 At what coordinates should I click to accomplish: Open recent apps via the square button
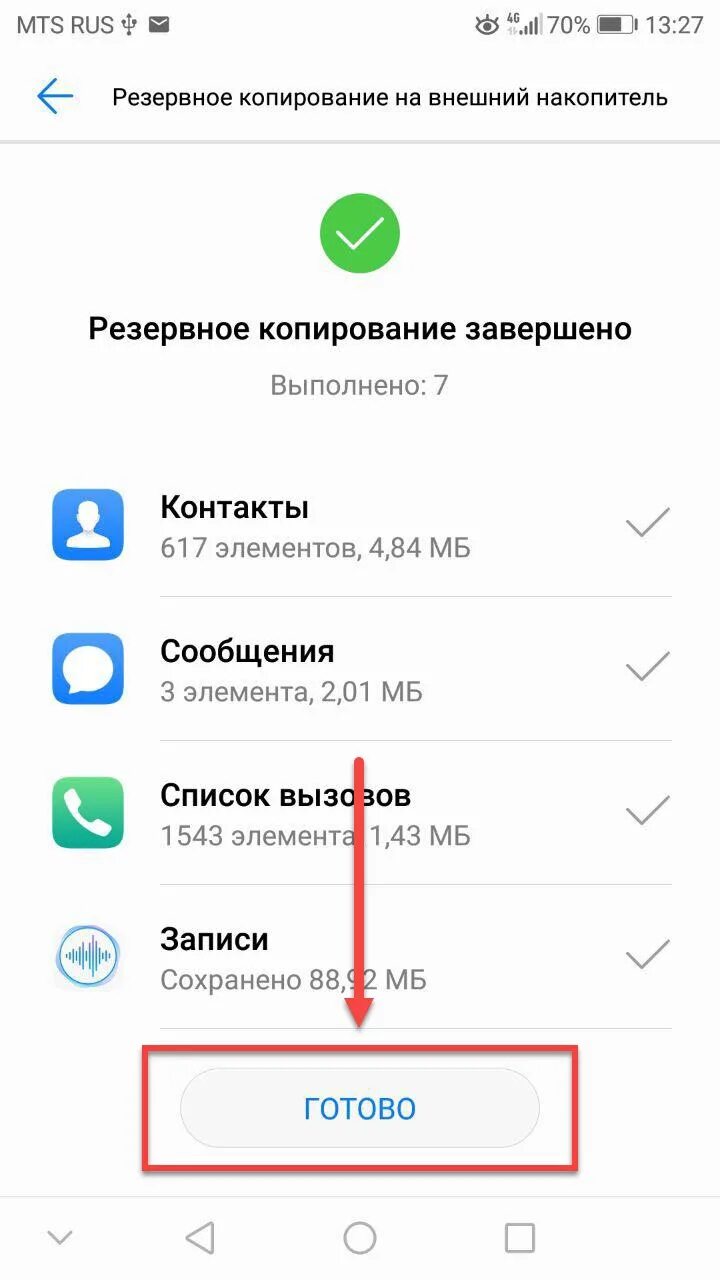tap(520, 1238)
